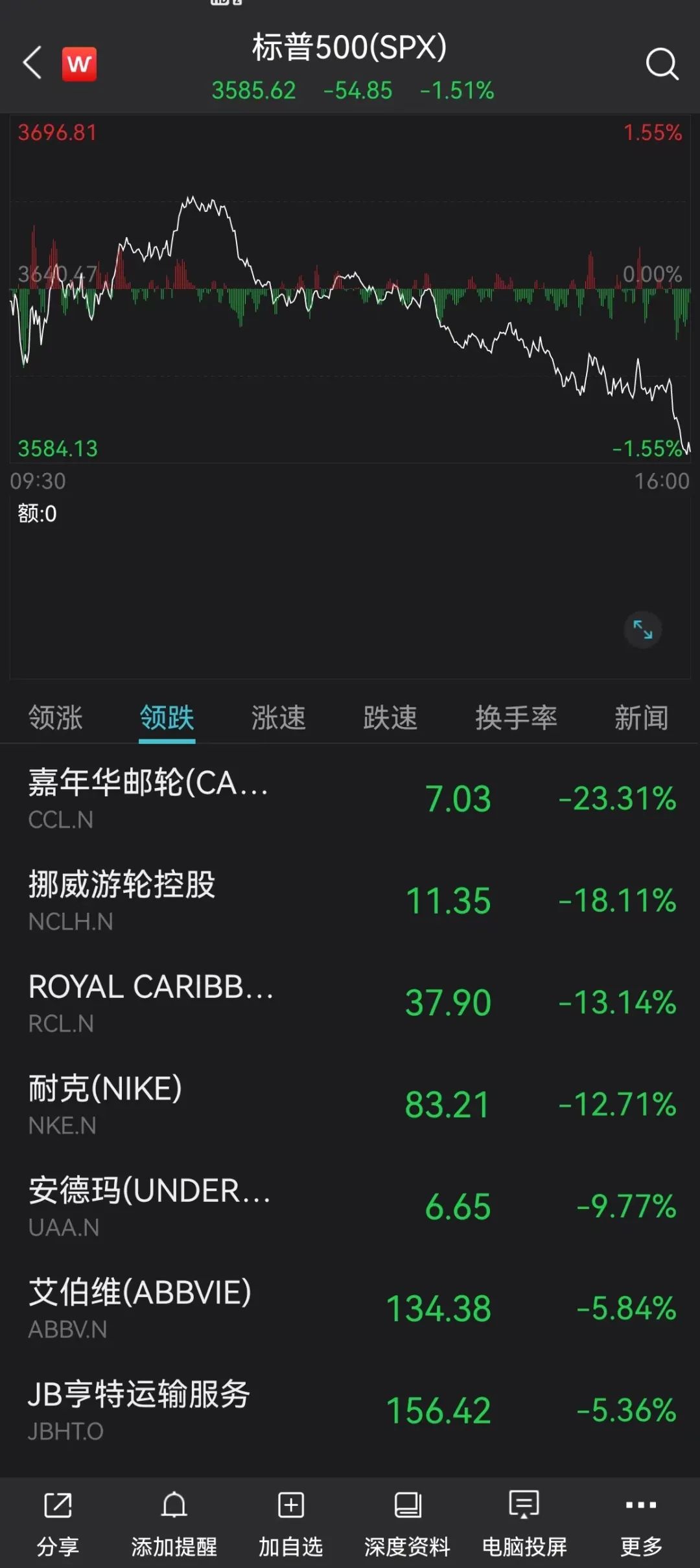Go back using the top-left arrow
Image resolution: width=700 pixels, height=1568 pixels.
(32, 63)
